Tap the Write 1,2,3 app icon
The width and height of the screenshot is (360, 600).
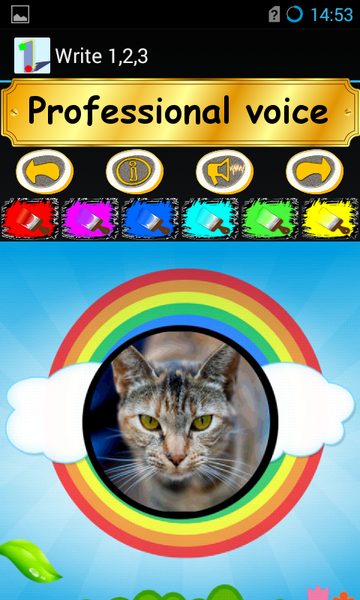pyautogui.click(x=32, y=55)
